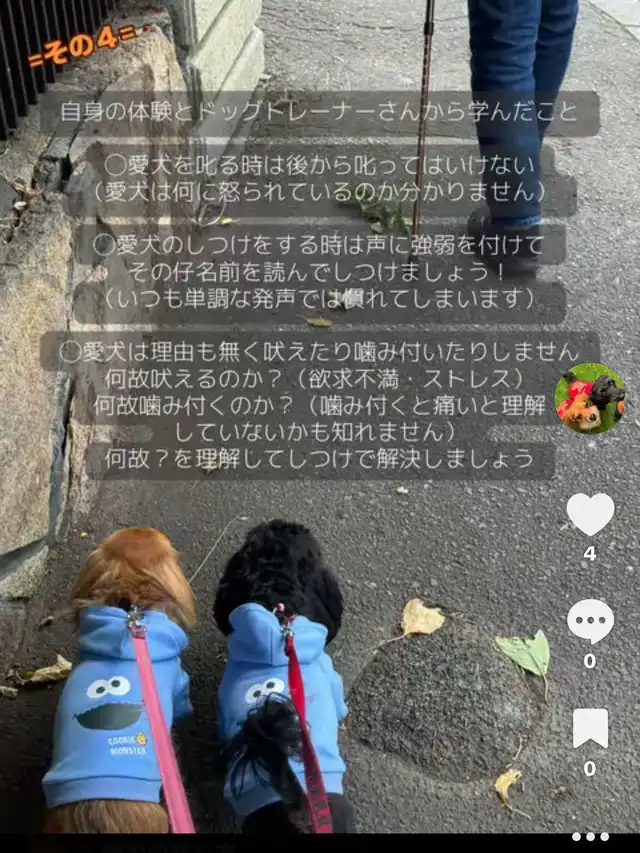Open the comments bubble

pos(590,621)
